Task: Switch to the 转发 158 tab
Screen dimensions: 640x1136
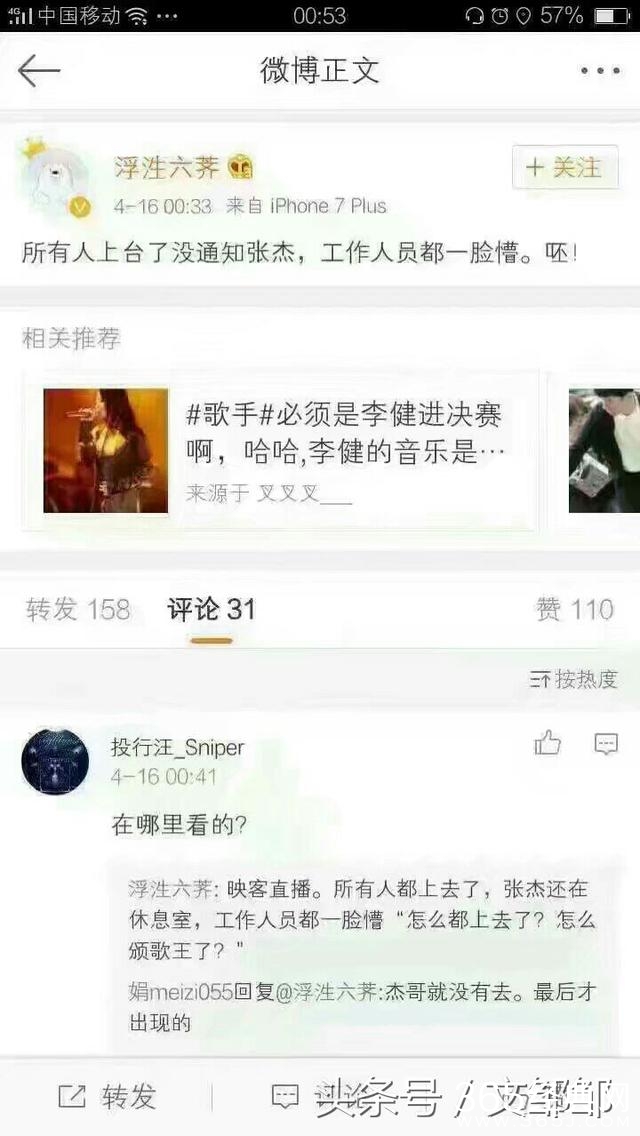Action: [x=78, y=609]
